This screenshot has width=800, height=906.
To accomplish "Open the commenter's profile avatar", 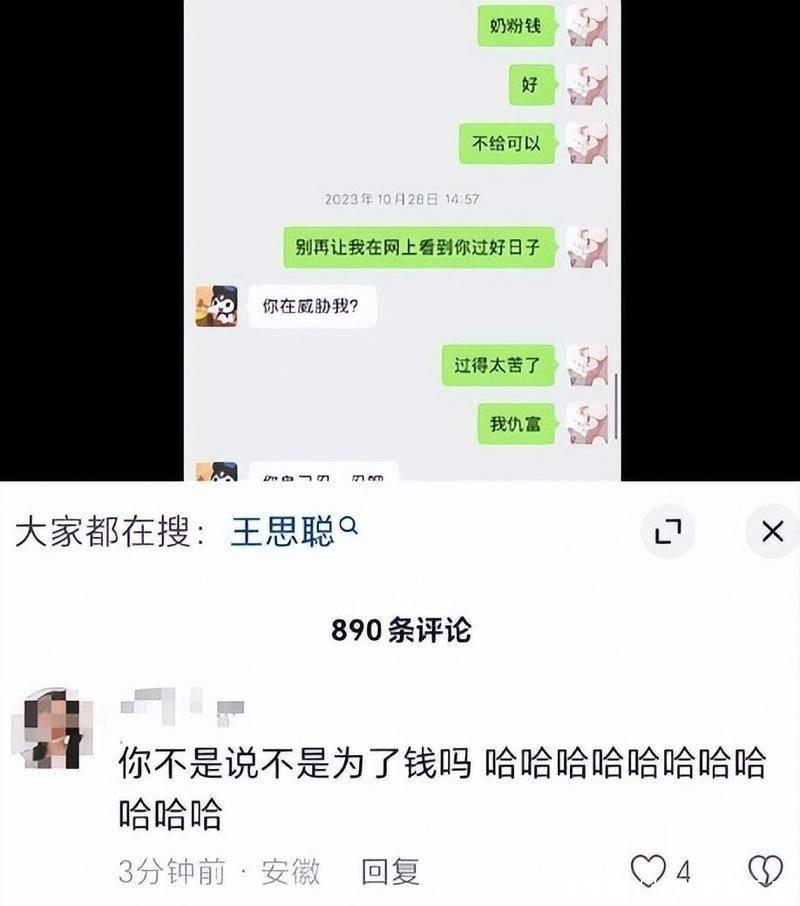I will coord(52,729).
